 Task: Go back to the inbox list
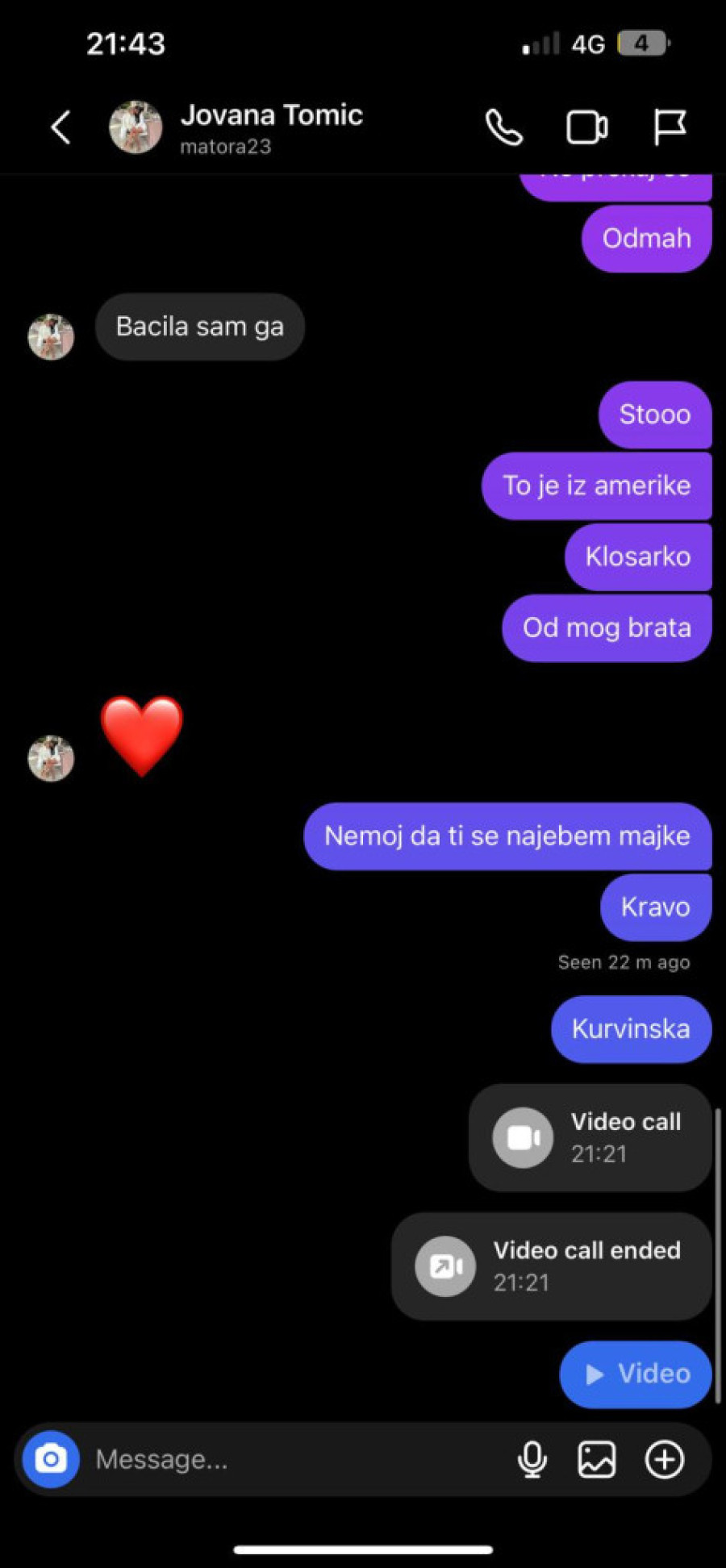tap(61, 127)
